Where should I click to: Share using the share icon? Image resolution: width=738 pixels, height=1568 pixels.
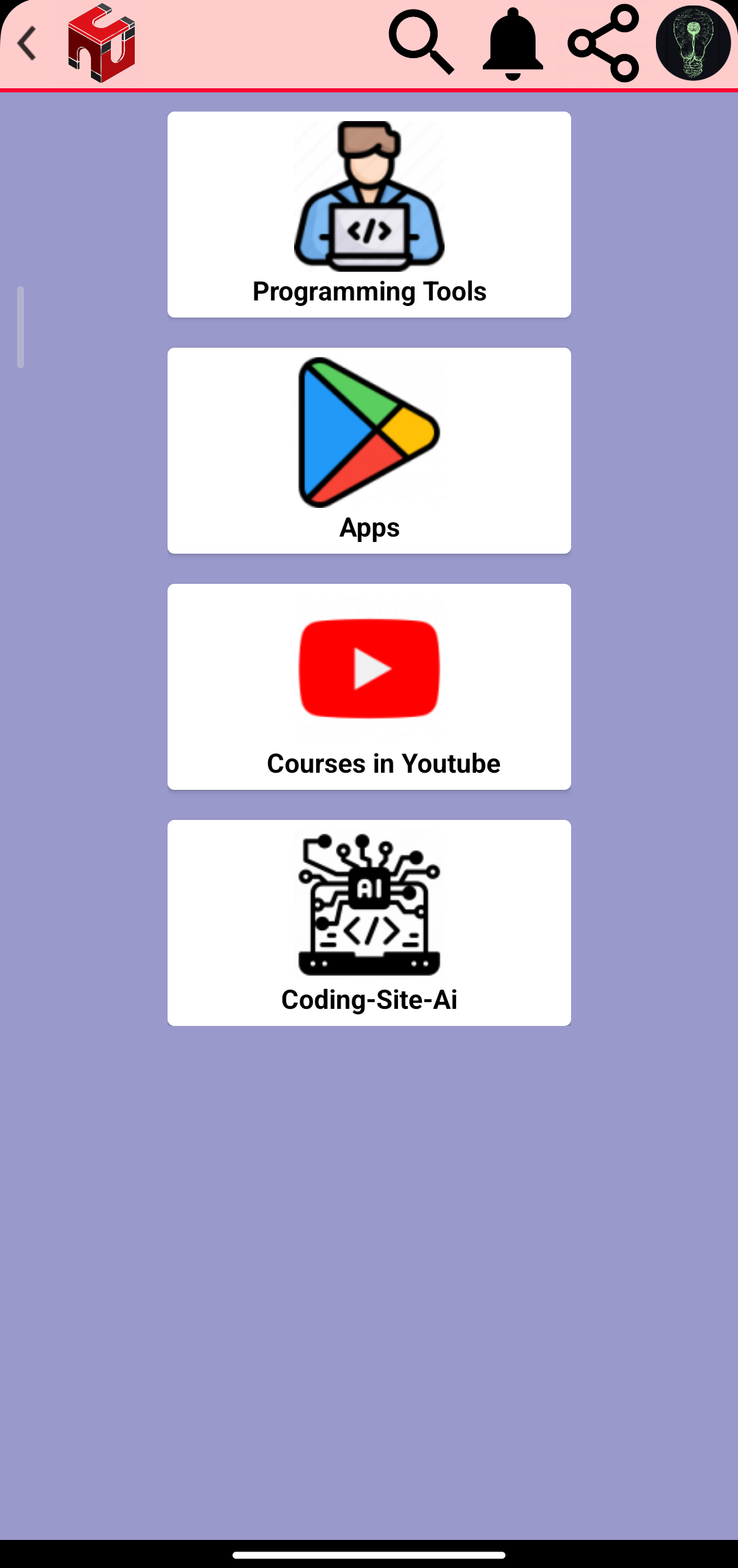tap(603, 44)
